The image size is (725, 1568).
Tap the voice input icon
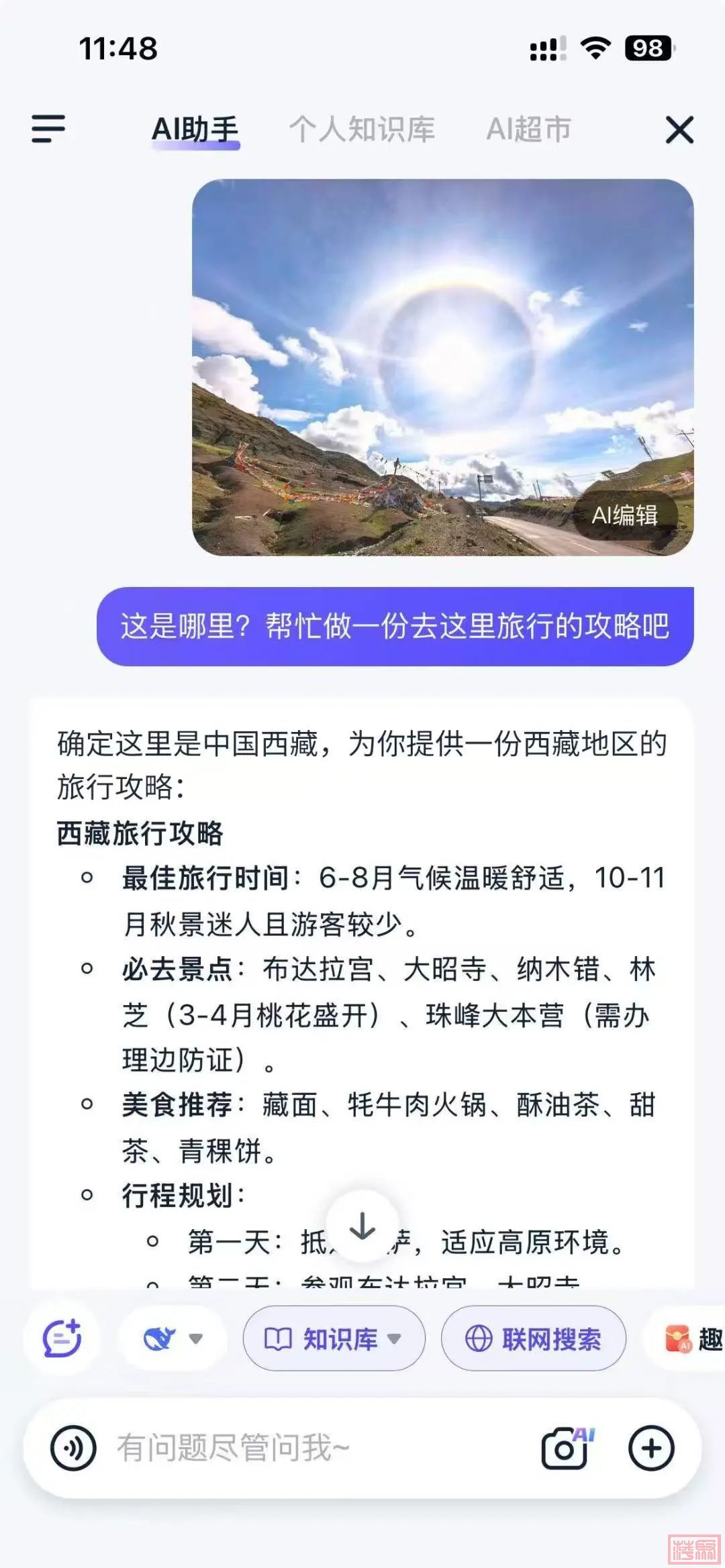point(73,1448)
